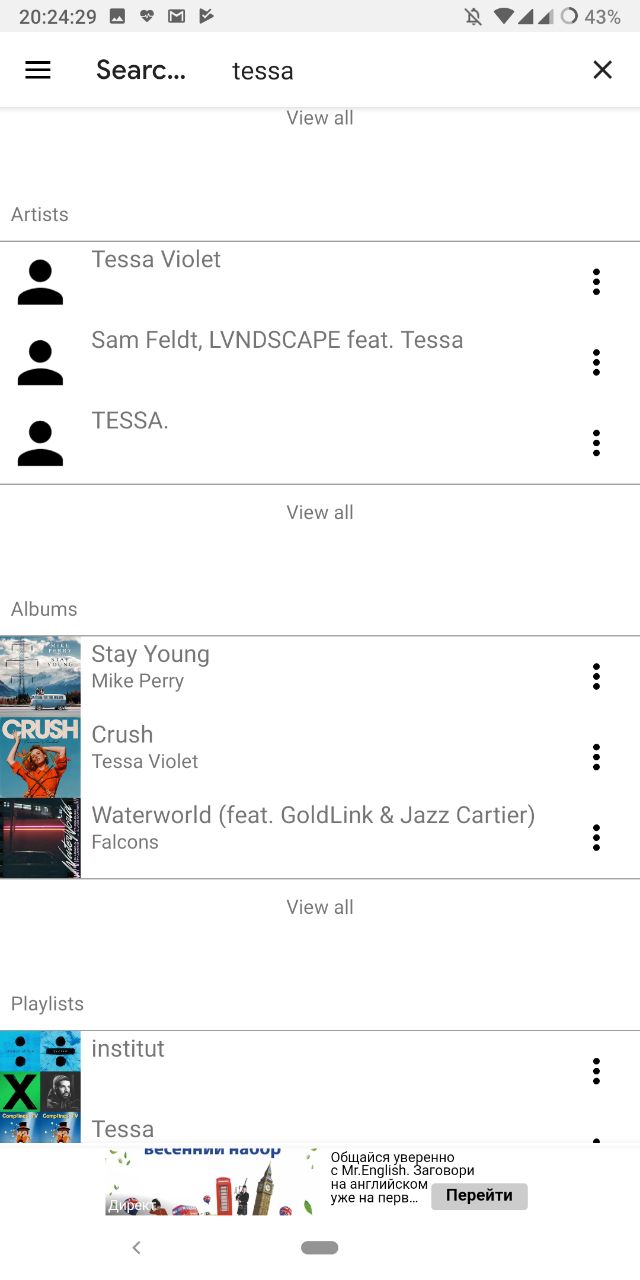640x1280 pixels.
Task: Open options for Stay Young album
Action: [x=596, y=677]
